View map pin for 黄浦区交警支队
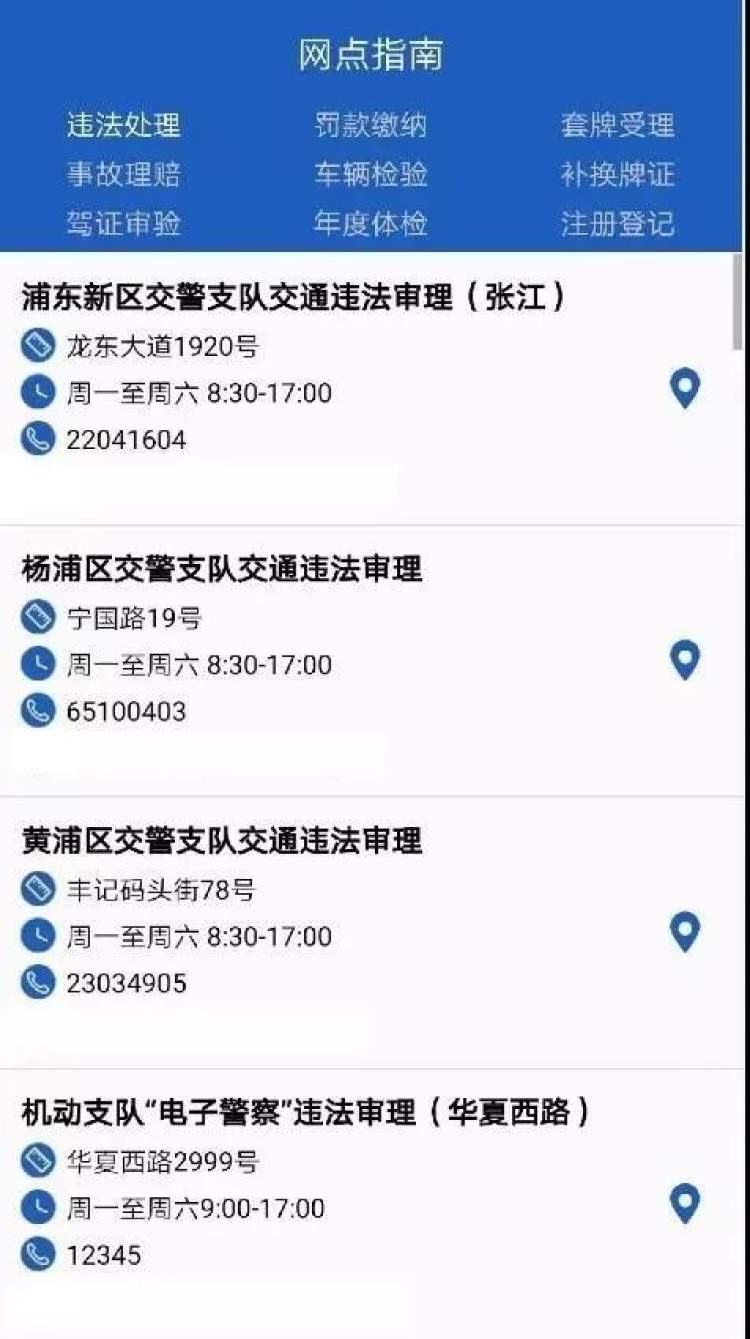This screenshot has width=750, height=1339. [x=685, y=933]
